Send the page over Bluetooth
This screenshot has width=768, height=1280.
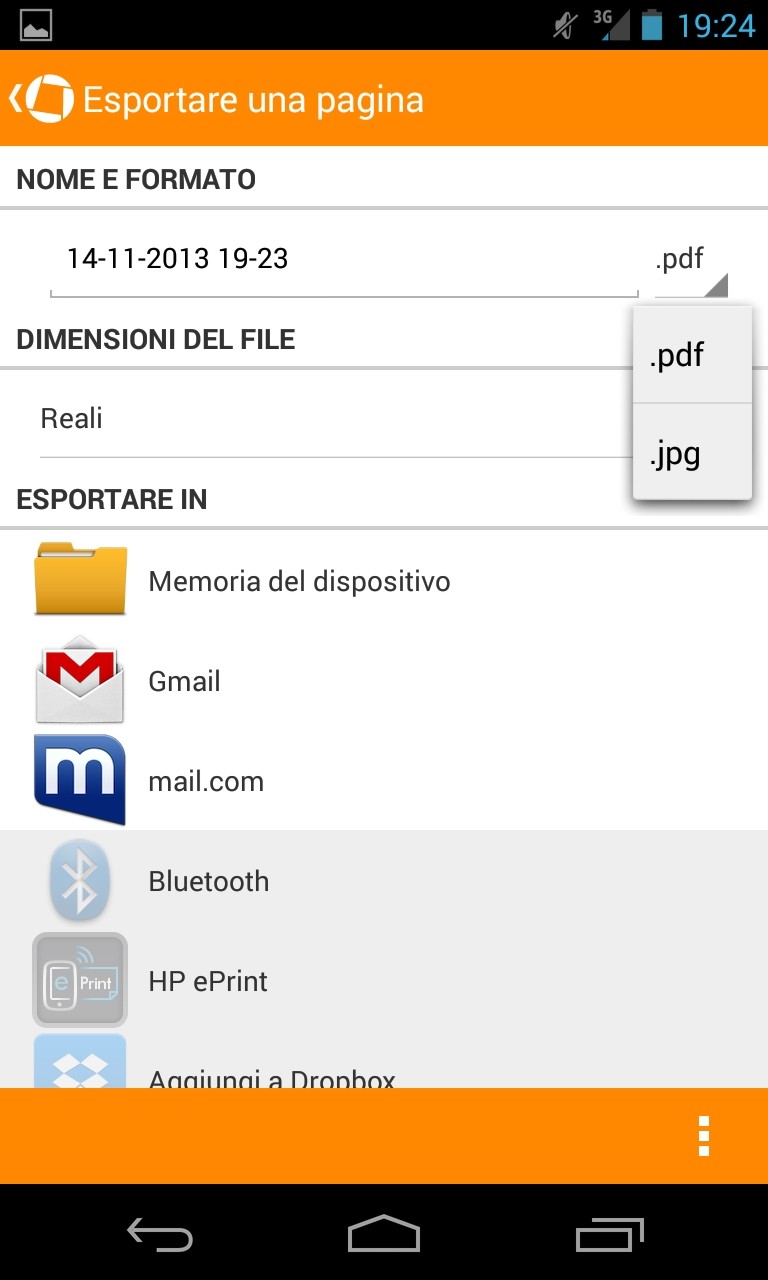pos(208,881)
